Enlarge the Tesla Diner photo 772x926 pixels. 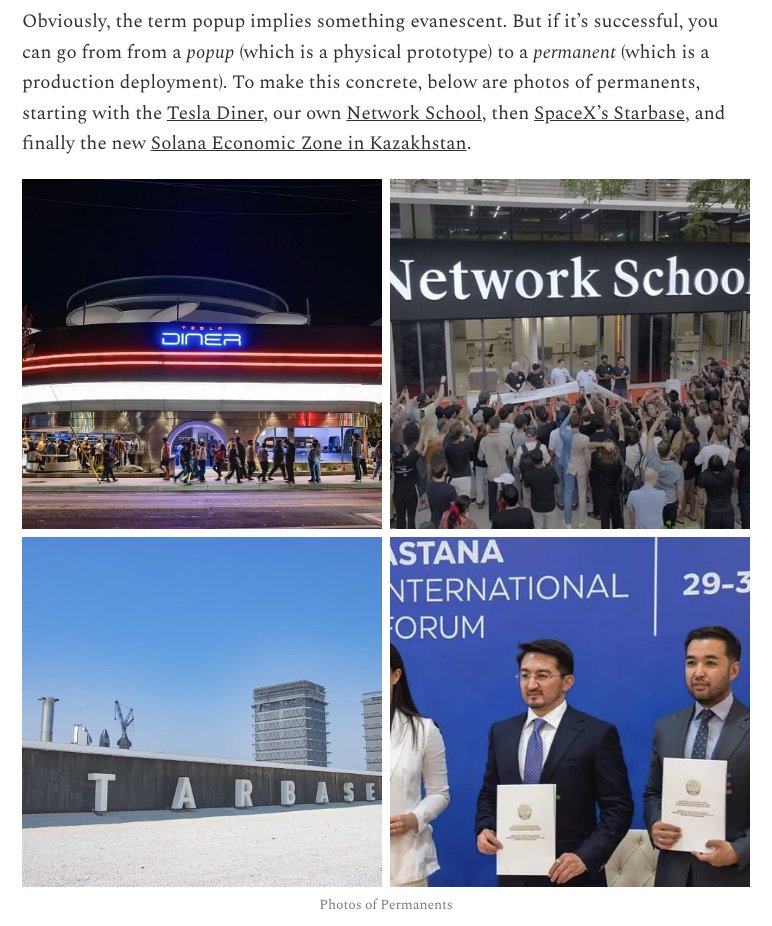(x=202, y=353)
